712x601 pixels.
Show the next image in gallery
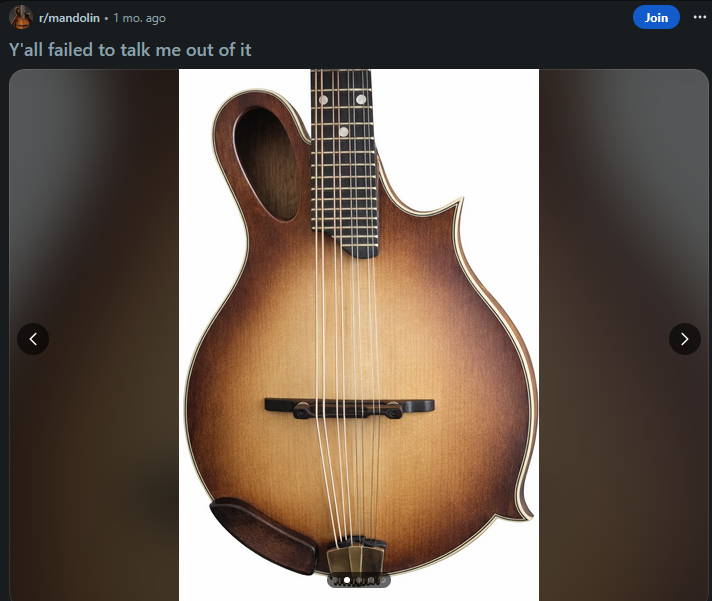684,339
